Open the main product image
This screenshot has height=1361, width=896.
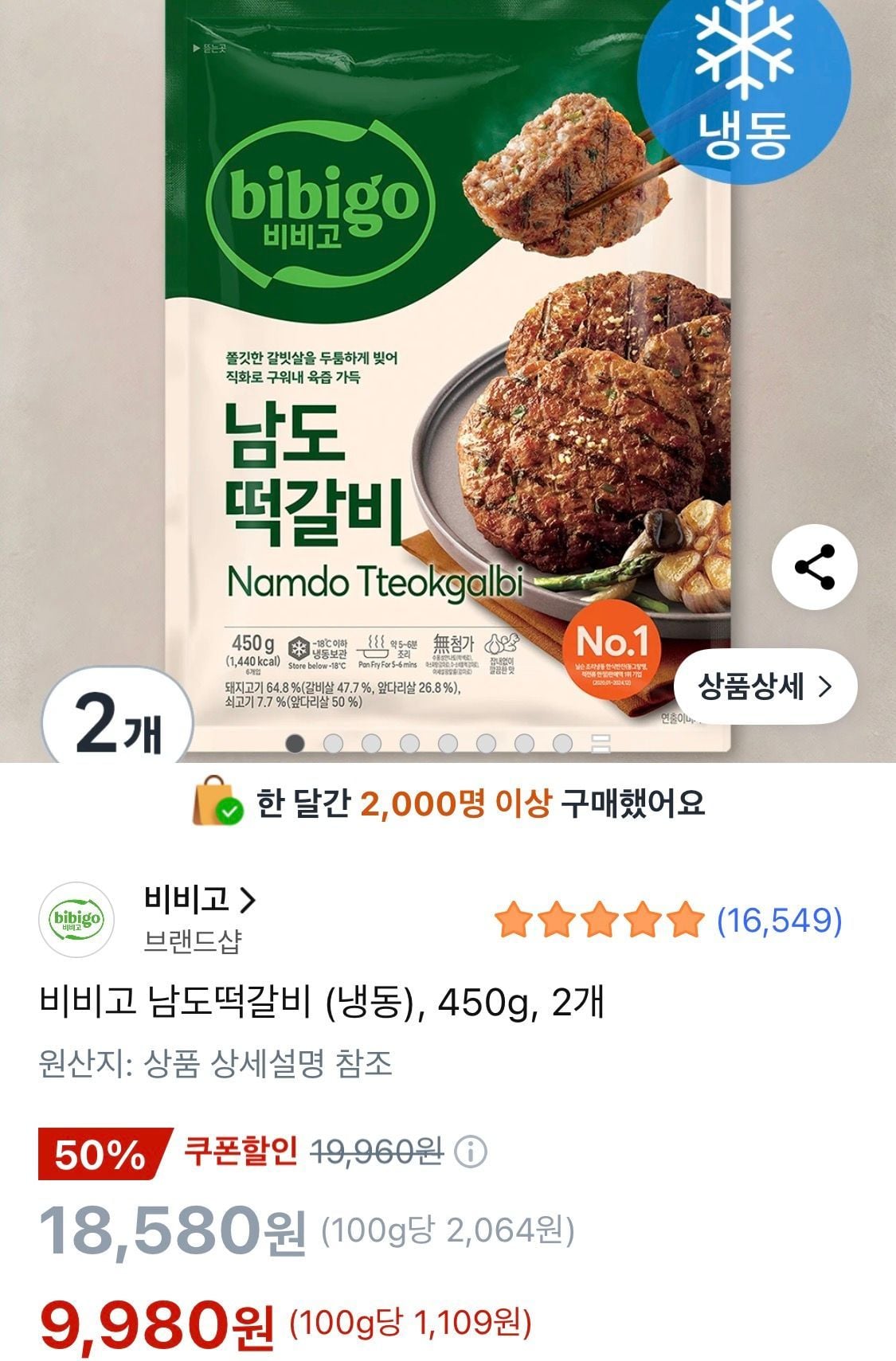(x=446, y=382)
